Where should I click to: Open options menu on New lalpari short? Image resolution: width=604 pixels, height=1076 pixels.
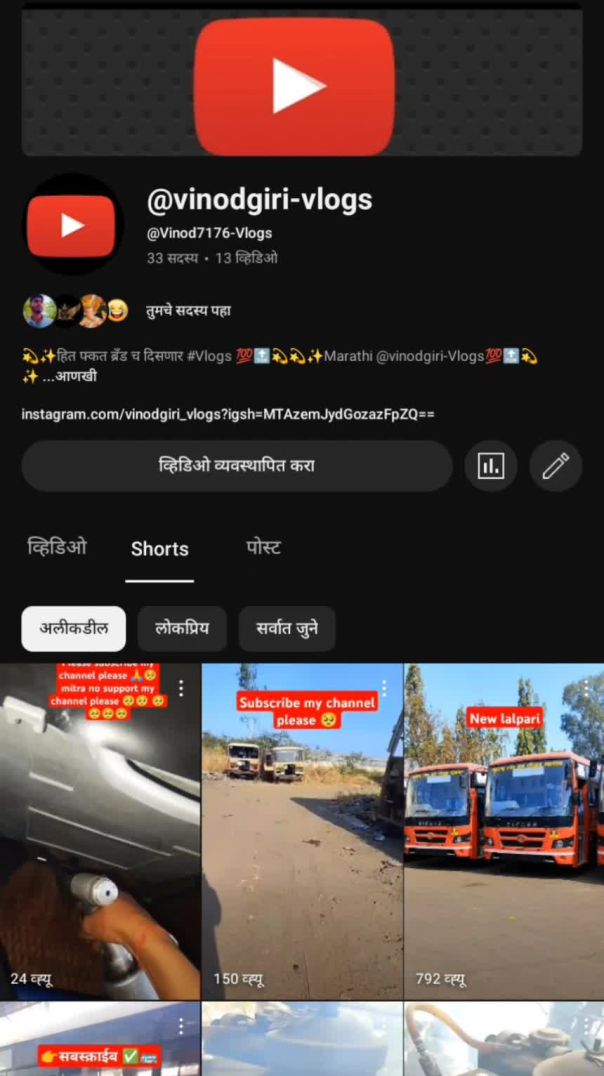(x=585, y=688)
